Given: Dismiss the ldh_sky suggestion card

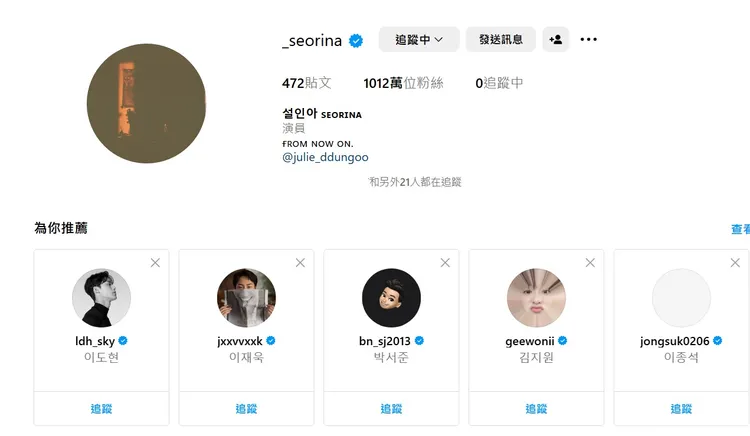Looking at the screenshot, I should (x=155, y=262).
